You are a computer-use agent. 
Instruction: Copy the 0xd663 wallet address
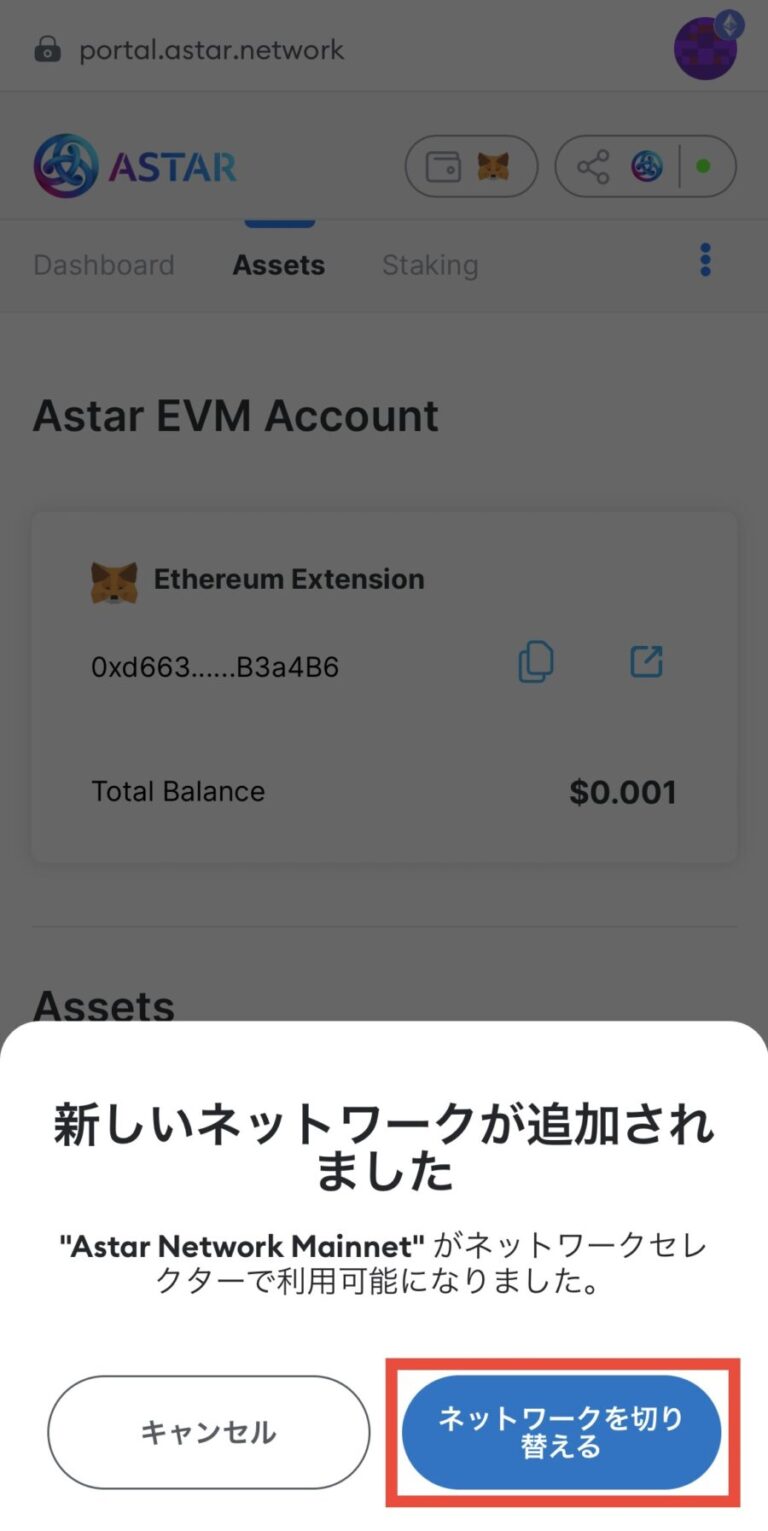coord(536,662)
